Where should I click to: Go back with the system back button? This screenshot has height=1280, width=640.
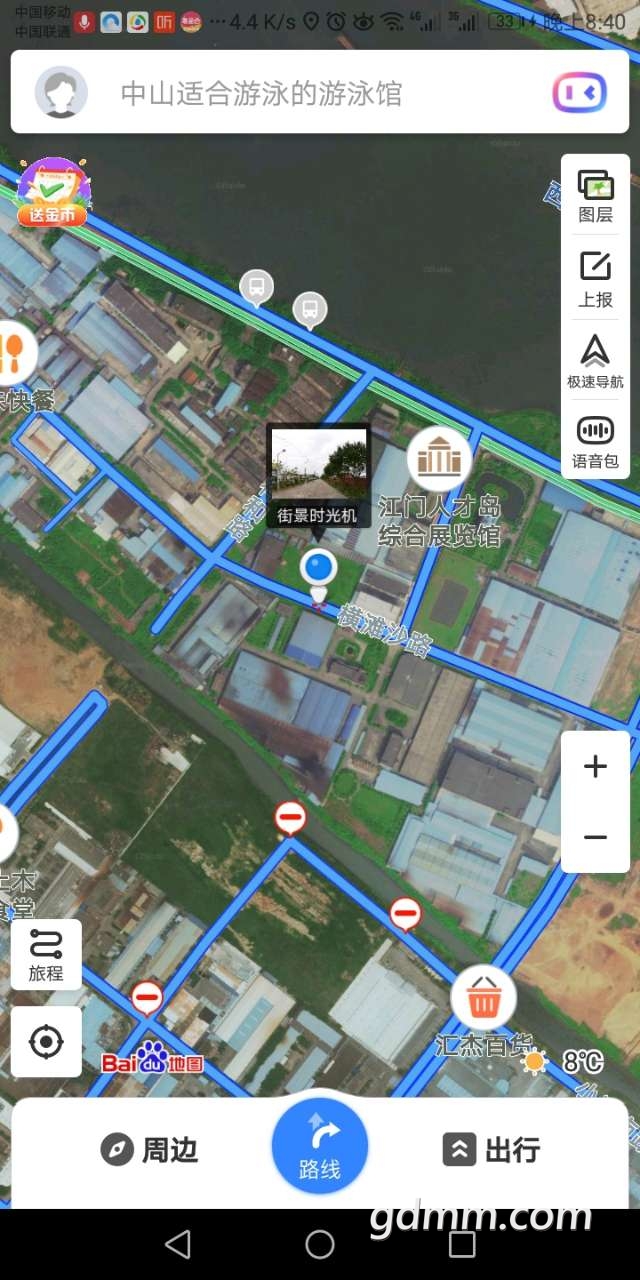point(178,1244)
